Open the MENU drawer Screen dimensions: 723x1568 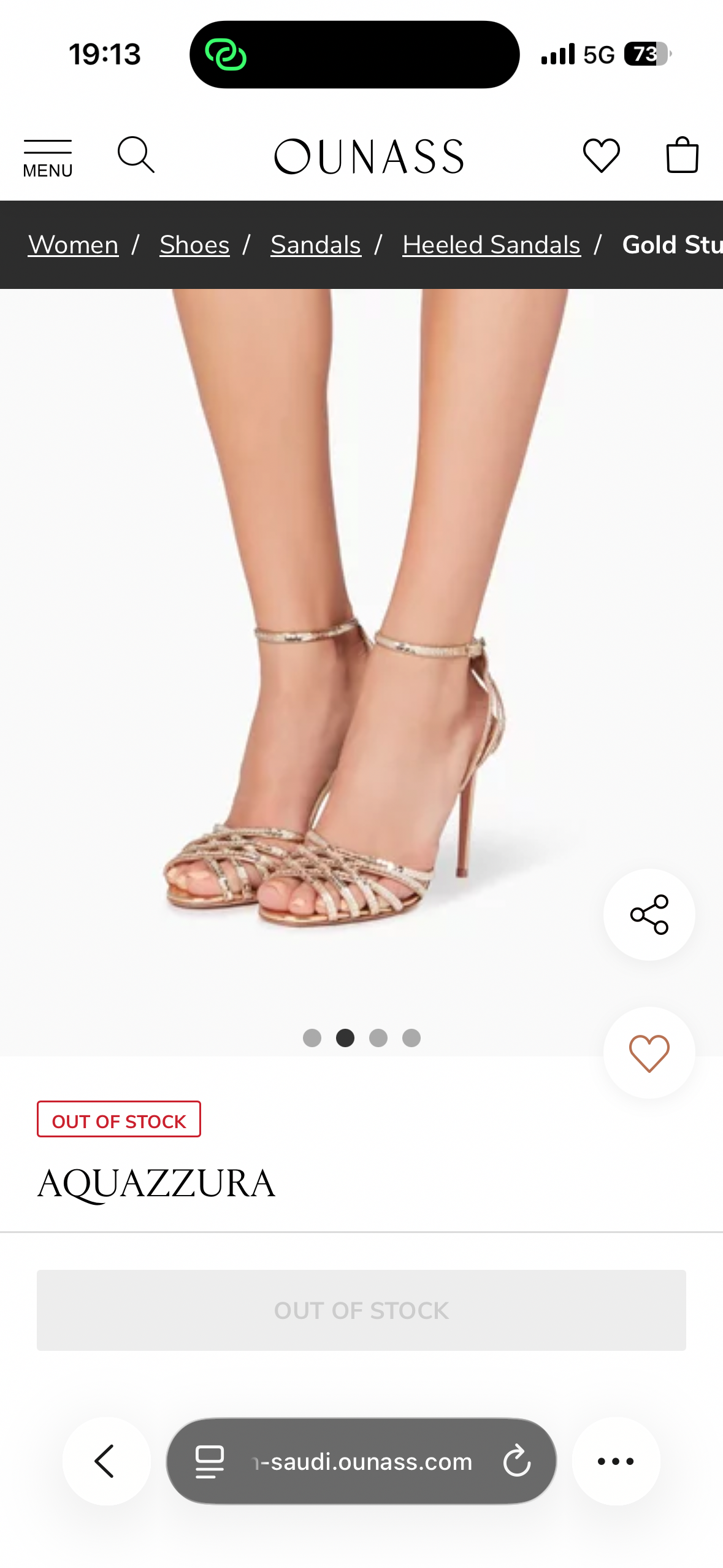tap(47, 157)
